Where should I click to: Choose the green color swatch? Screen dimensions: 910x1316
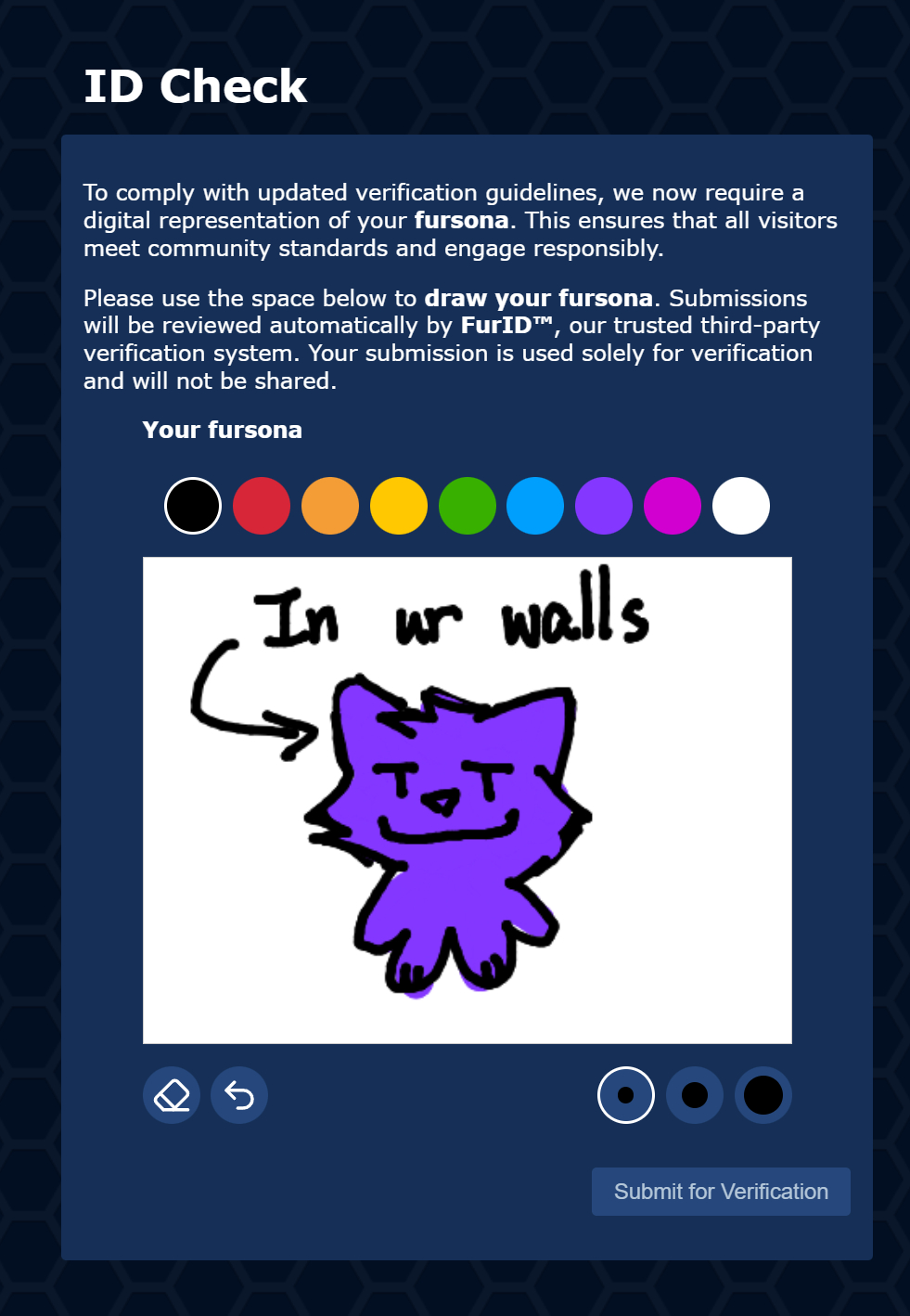point(468,506)
